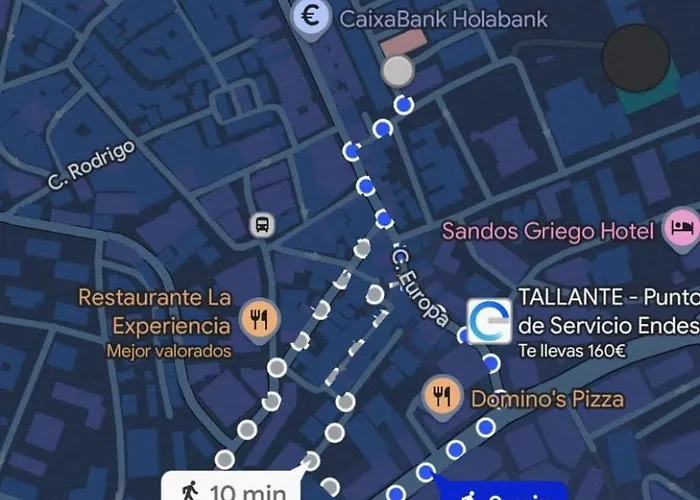Screen dimensions: 700x500
Task: Choose the 10 min alternative walking route
Action: 234,487
